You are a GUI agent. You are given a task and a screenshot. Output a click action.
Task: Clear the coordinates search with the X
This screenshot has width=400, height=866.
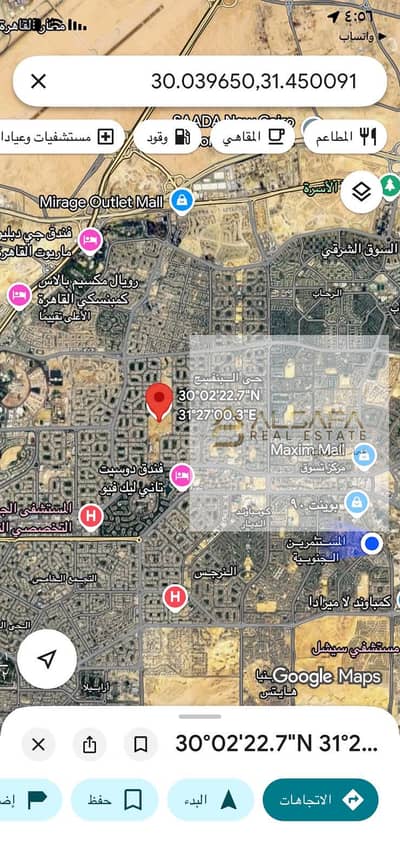coord(38,82)
